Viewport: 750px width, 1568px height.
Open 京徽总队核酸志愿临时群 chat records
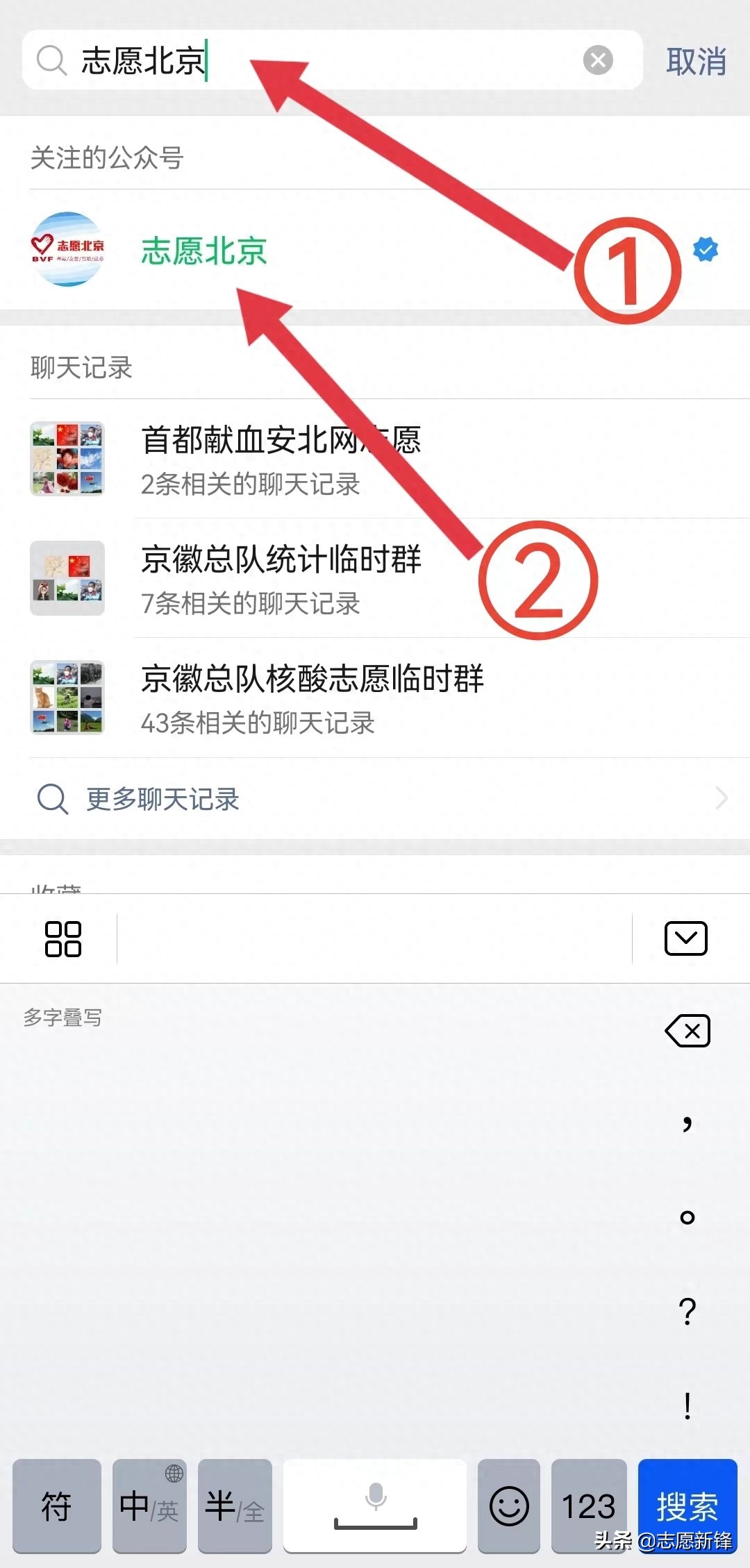375,698
